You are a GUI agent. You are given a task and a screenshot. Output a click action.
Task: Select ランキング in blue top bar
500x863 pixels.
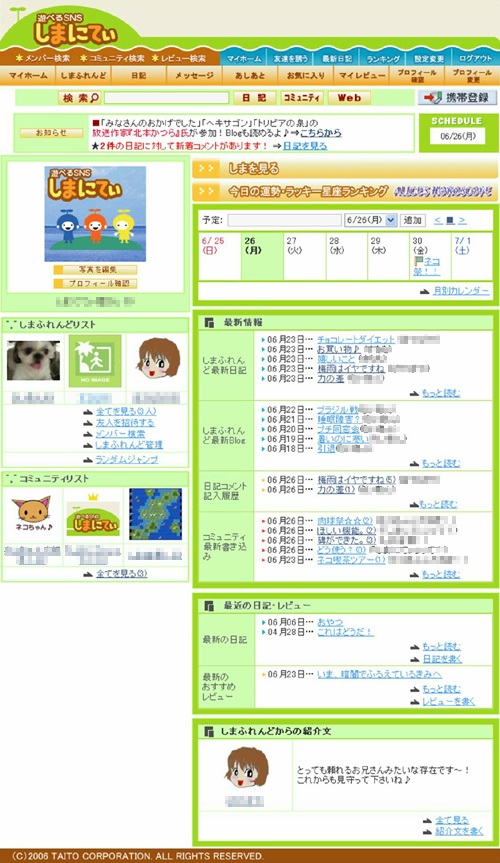382,58
